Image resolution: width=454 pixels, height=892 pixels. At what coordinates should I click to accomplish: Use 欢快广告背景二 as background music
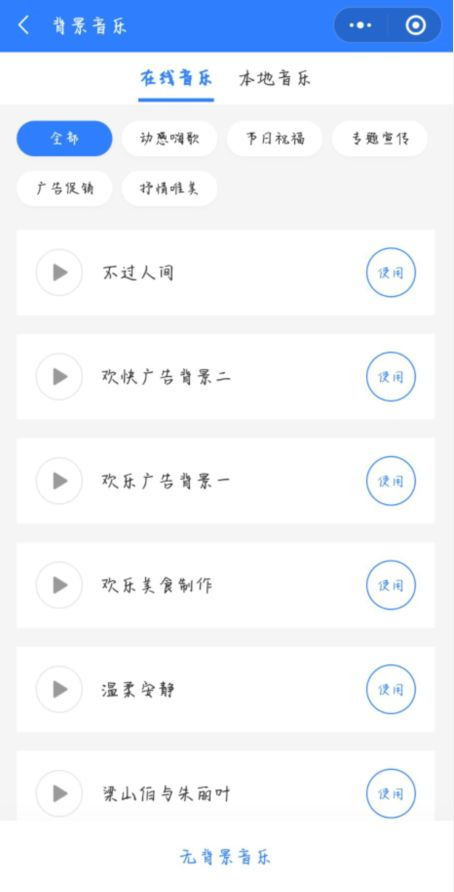coord(391,377)
